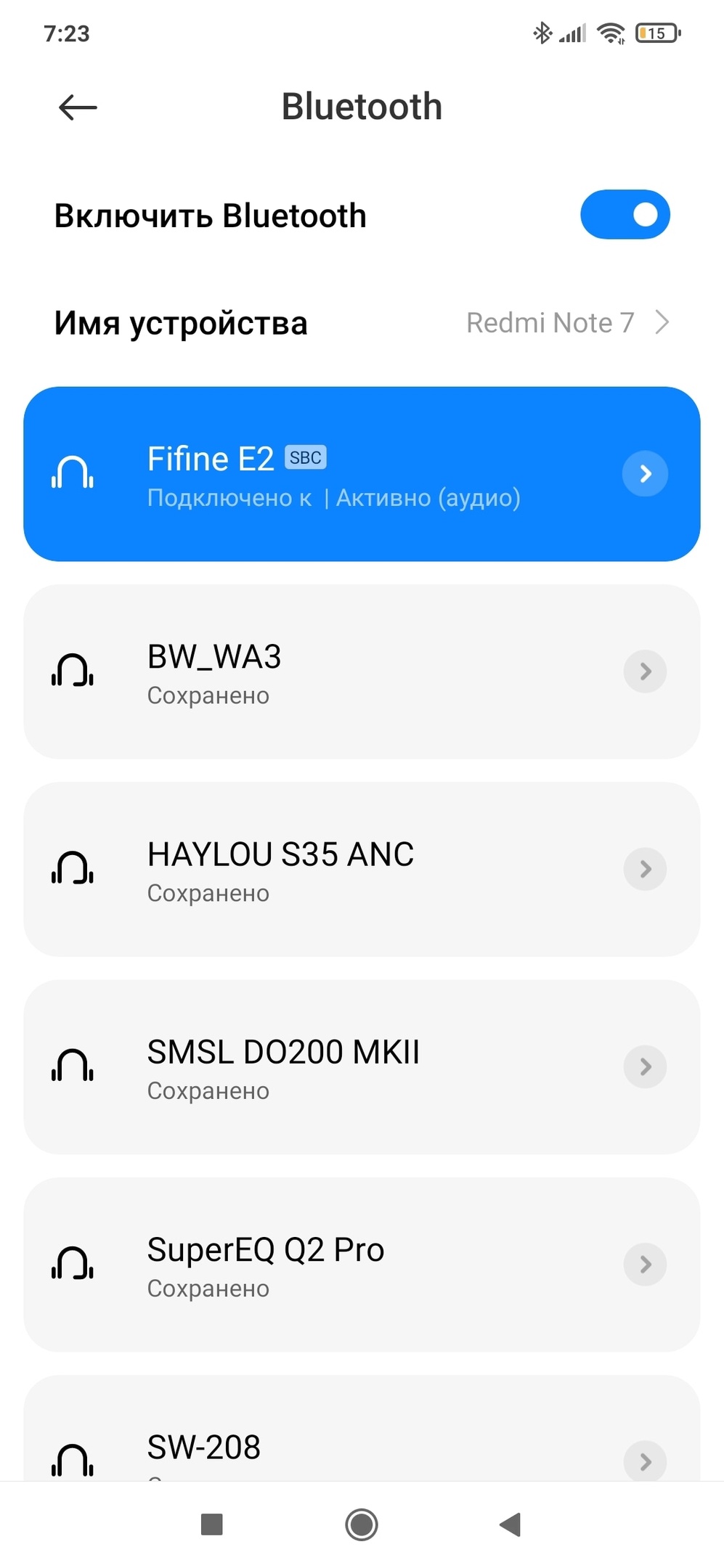This screenshot has height=1568, width=724.
Task: Connect to saved device BW_WA3
Action: 334,672
